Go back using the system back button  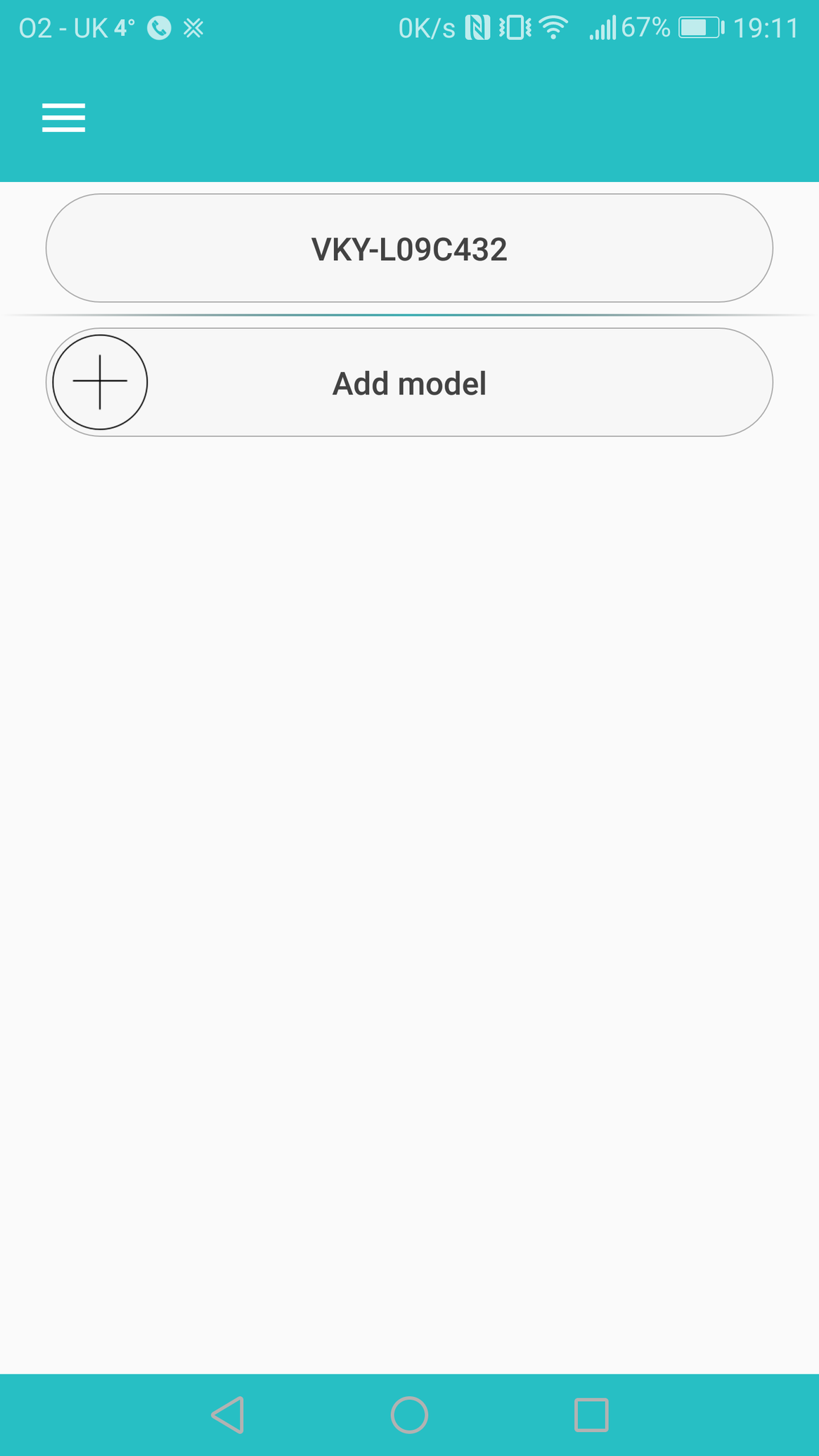228,1415
